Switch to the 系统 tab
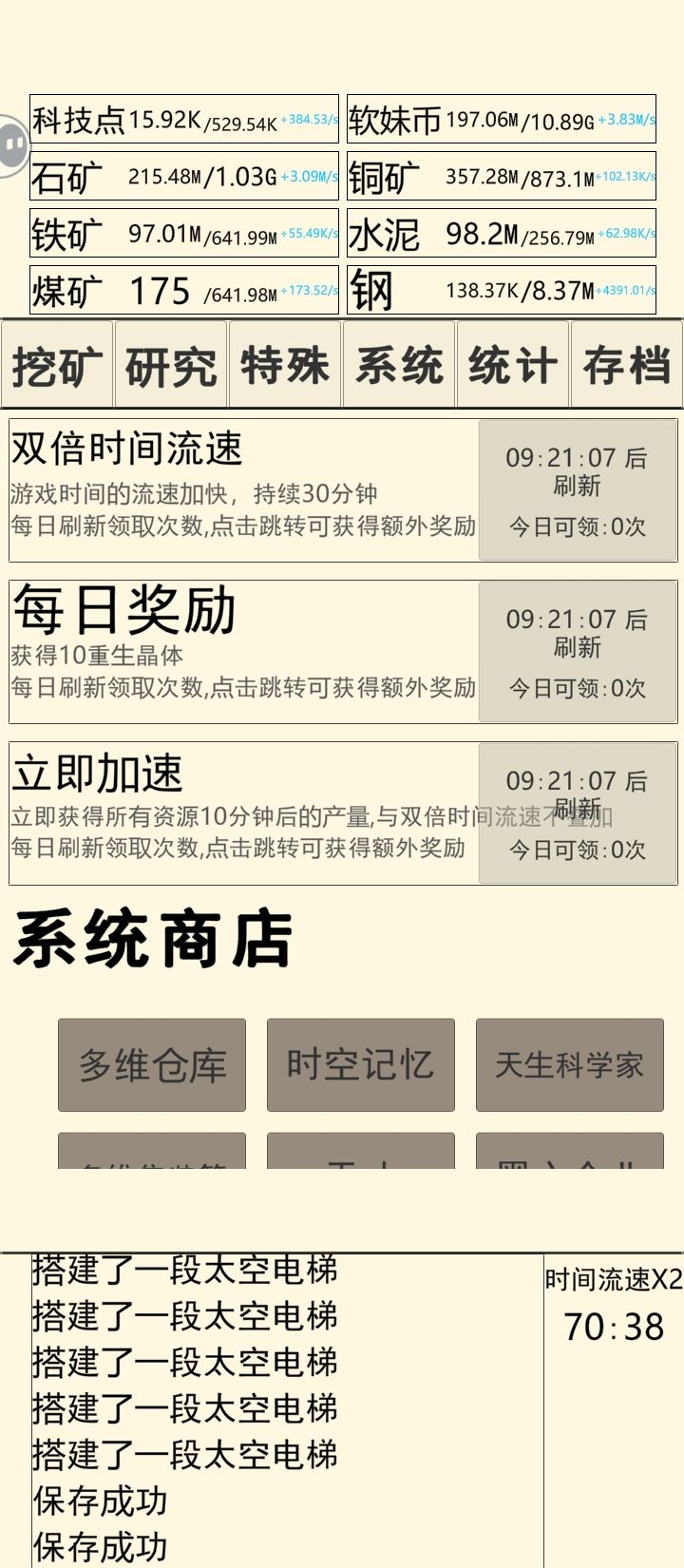The width and height of the screenshot is (684, 1568). click(399, 365)
